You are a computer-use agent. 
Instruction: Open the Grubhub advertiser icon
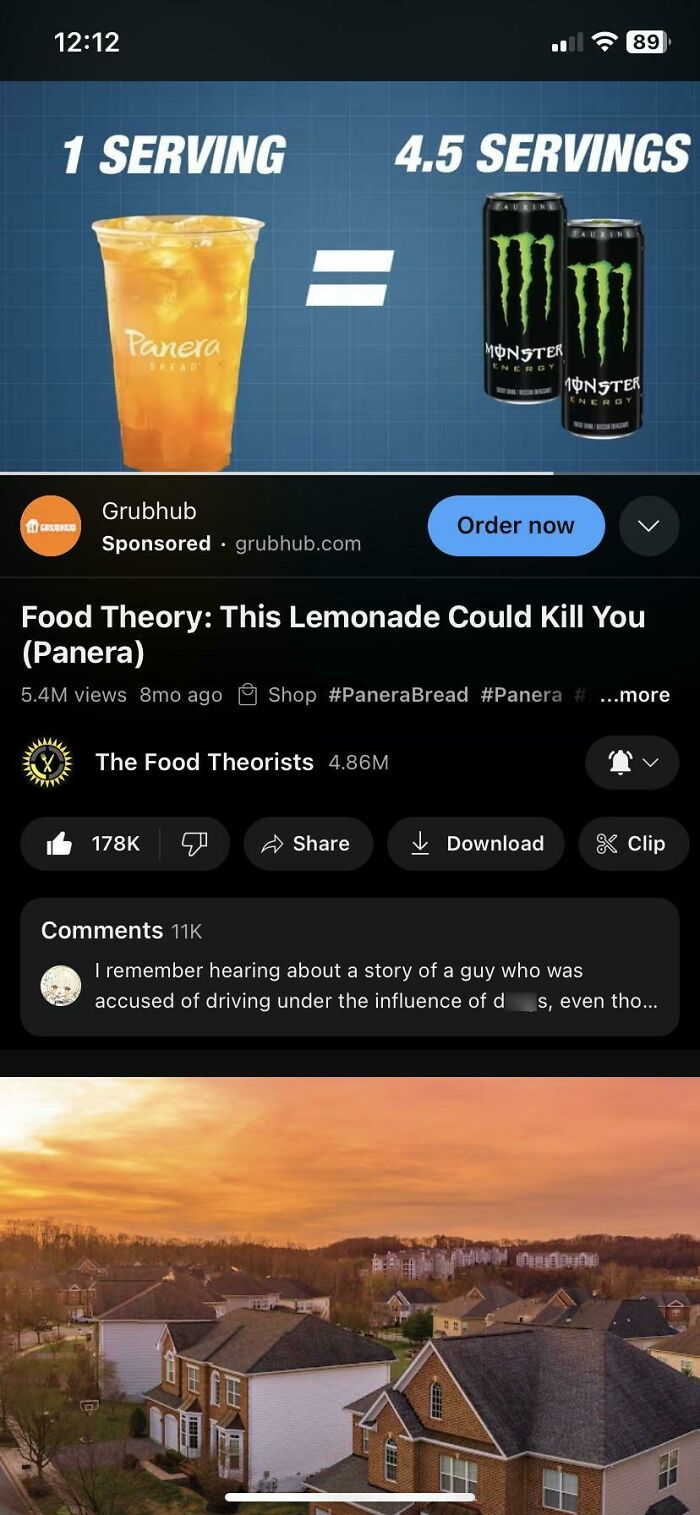tap(50, 526)
